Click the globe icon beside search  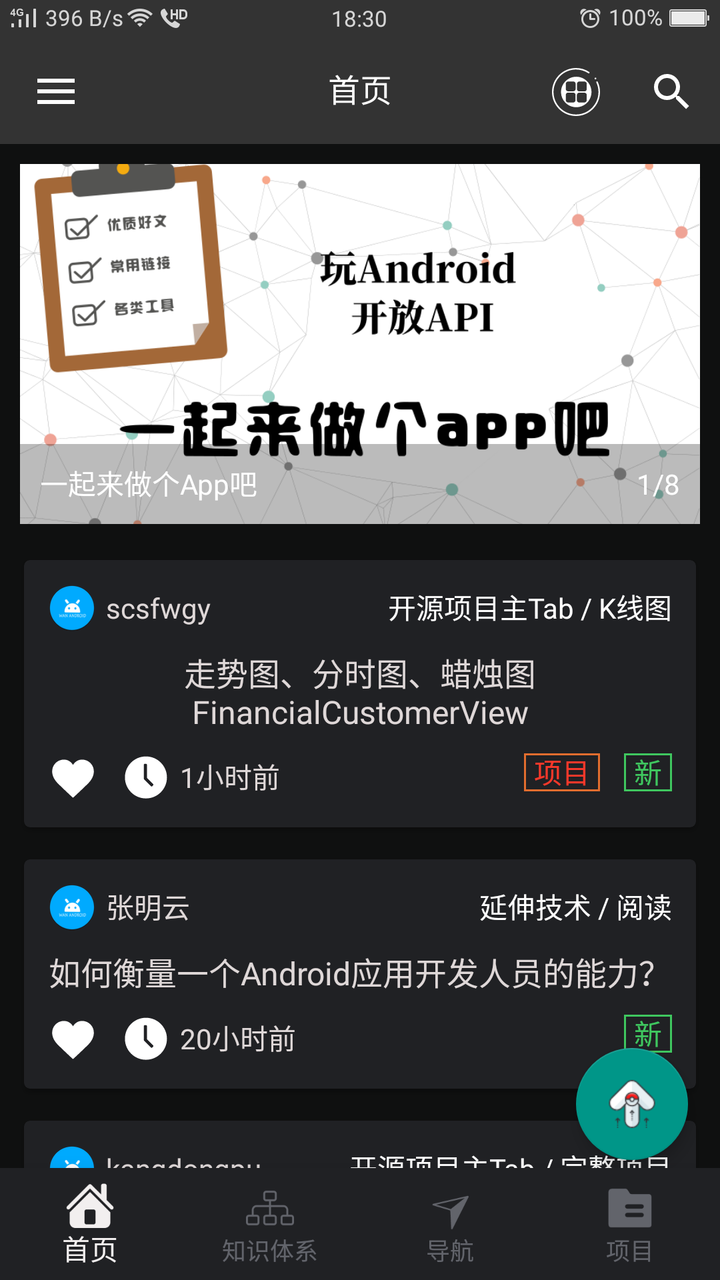(x=575, y=91)
